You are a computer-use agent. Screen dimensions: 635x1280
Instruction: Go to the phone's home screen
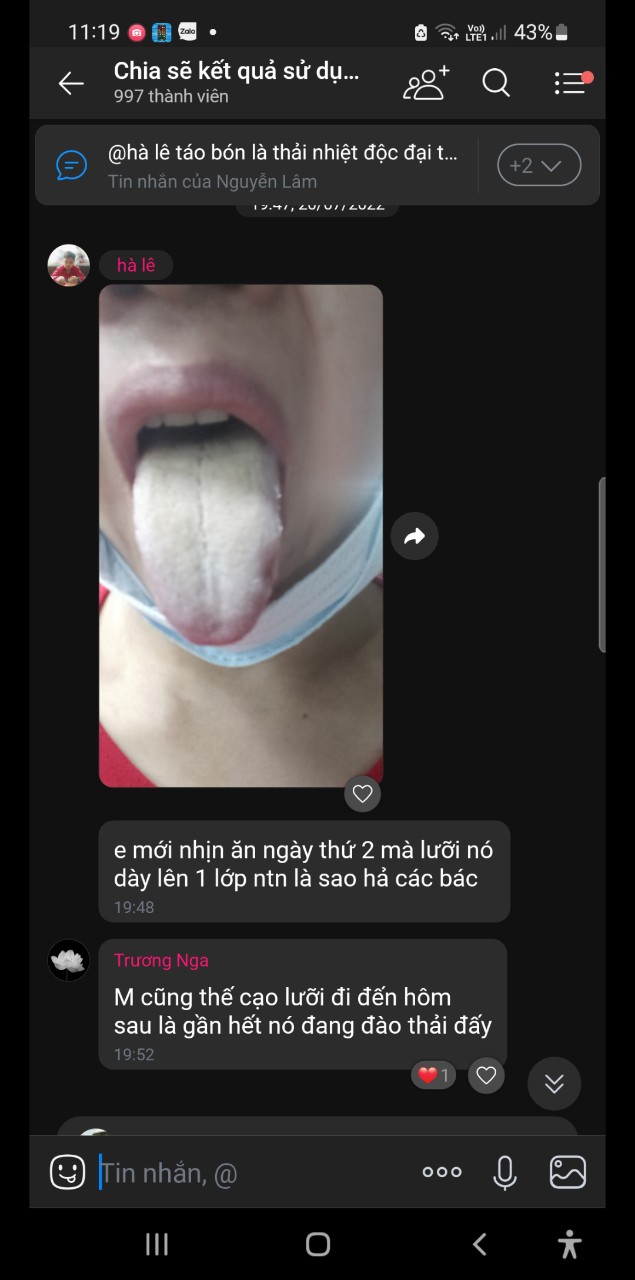pyautogui.click(x=318, y=1244)
